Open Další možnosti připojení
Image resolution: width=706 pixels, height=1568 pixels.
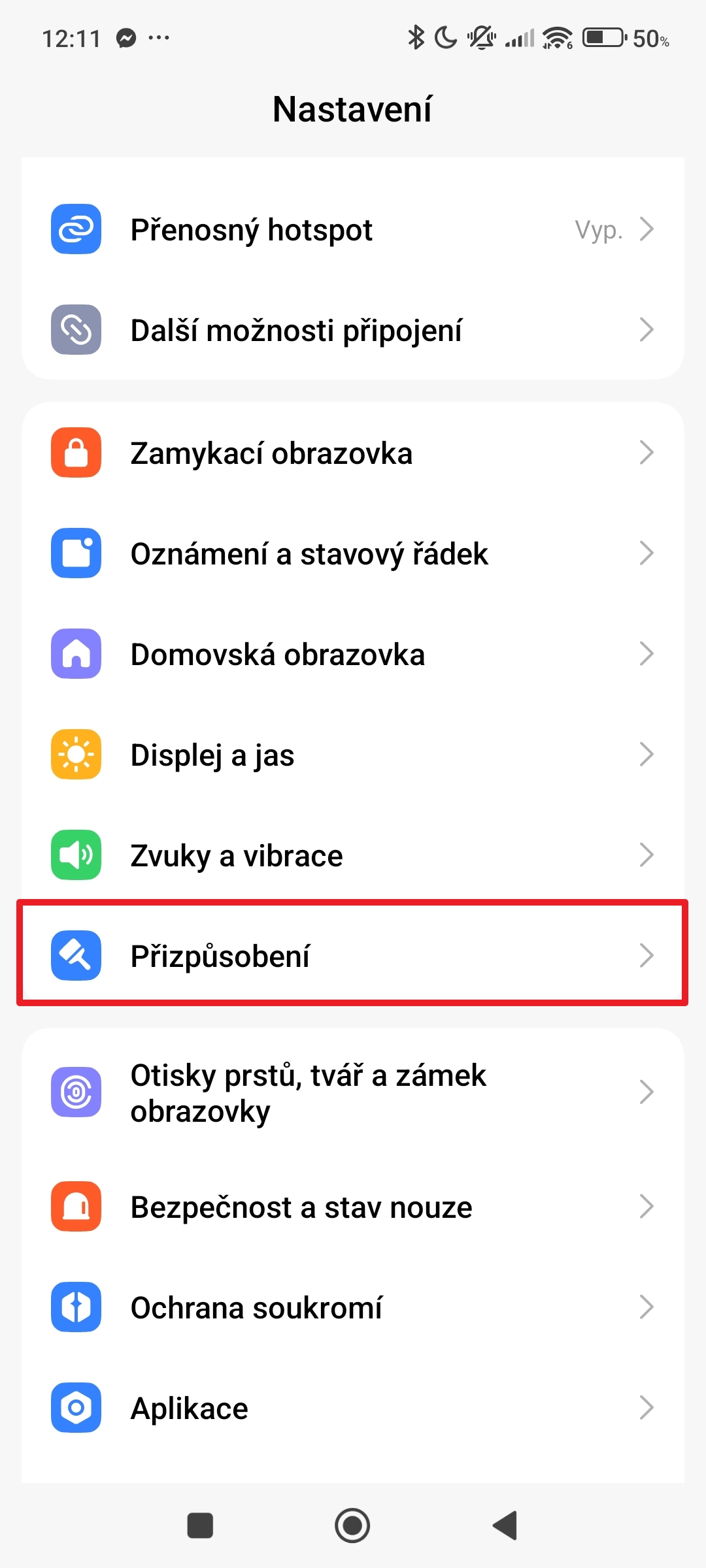click(353, 330)
